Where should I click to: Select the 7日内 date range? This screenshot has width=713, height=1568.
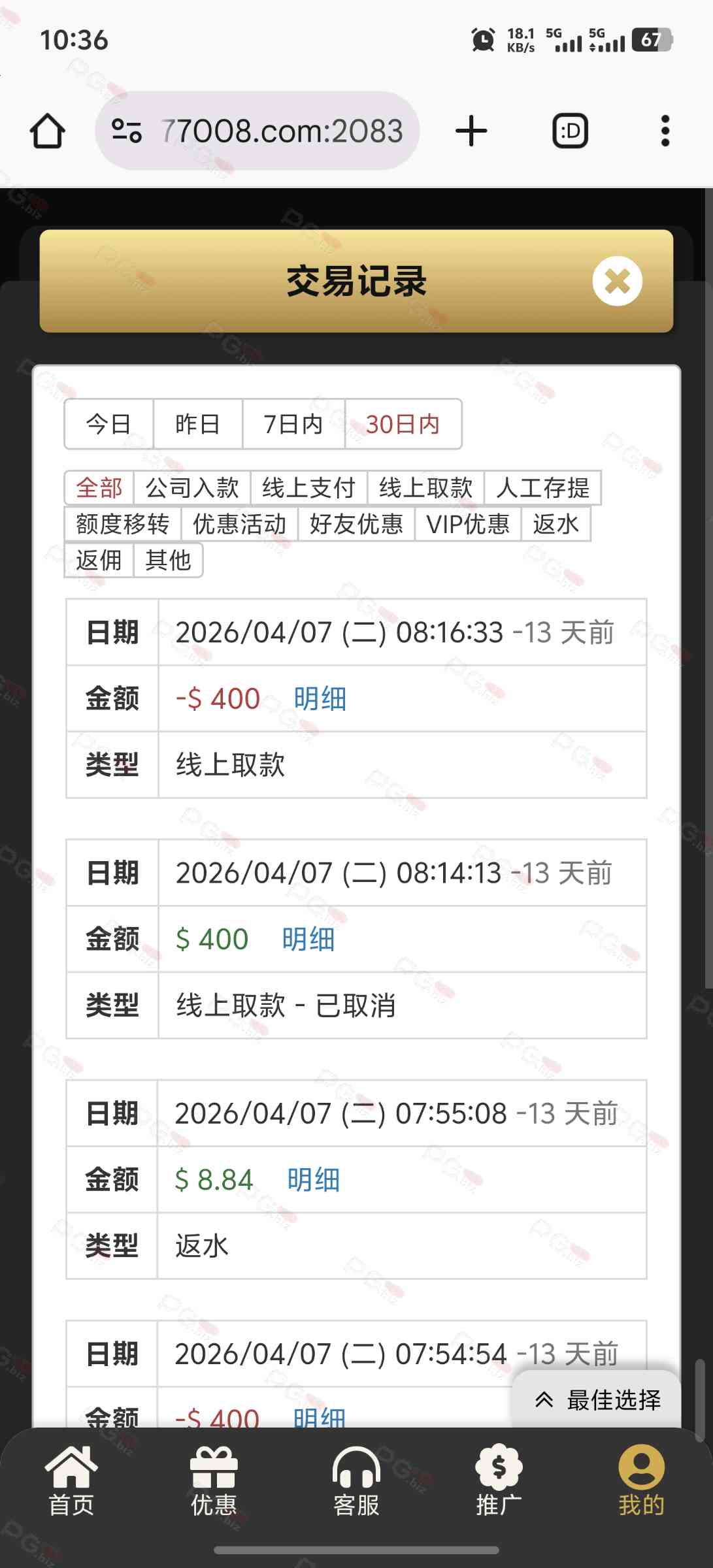pyautogui.click(x=293, y=424)
